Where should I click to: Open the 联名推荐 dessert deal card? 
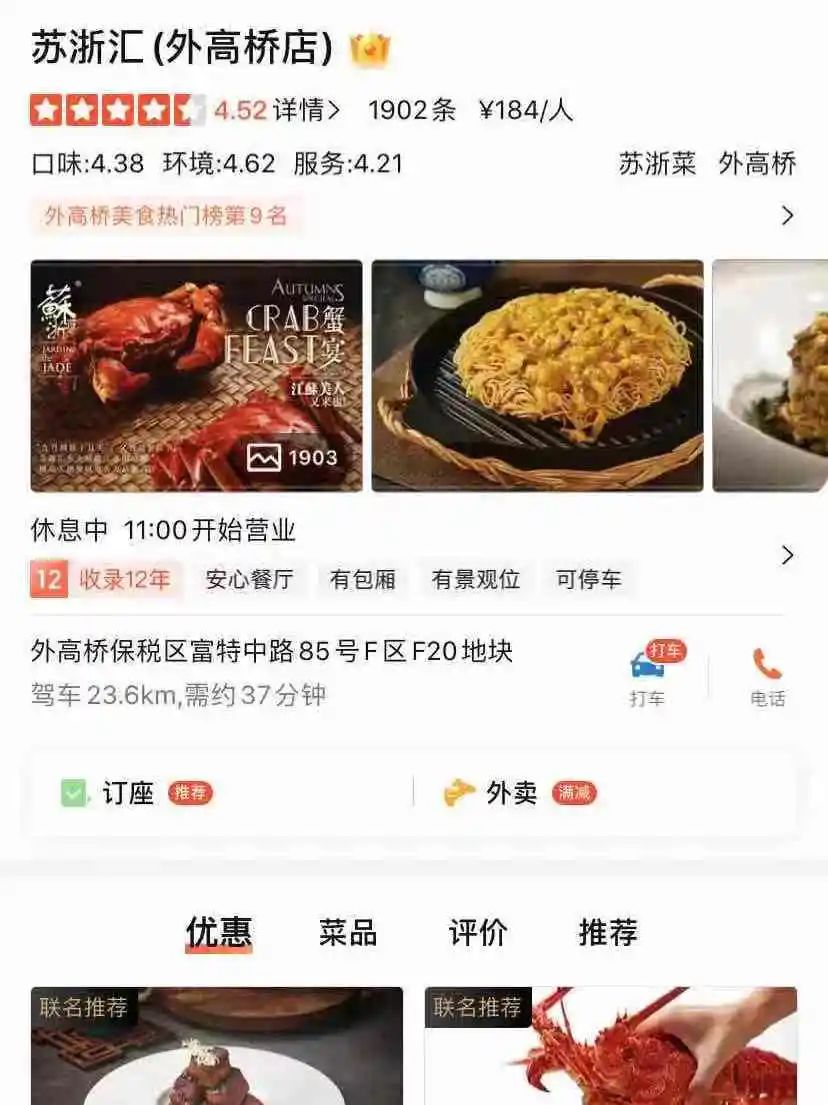coord(217,1045)
